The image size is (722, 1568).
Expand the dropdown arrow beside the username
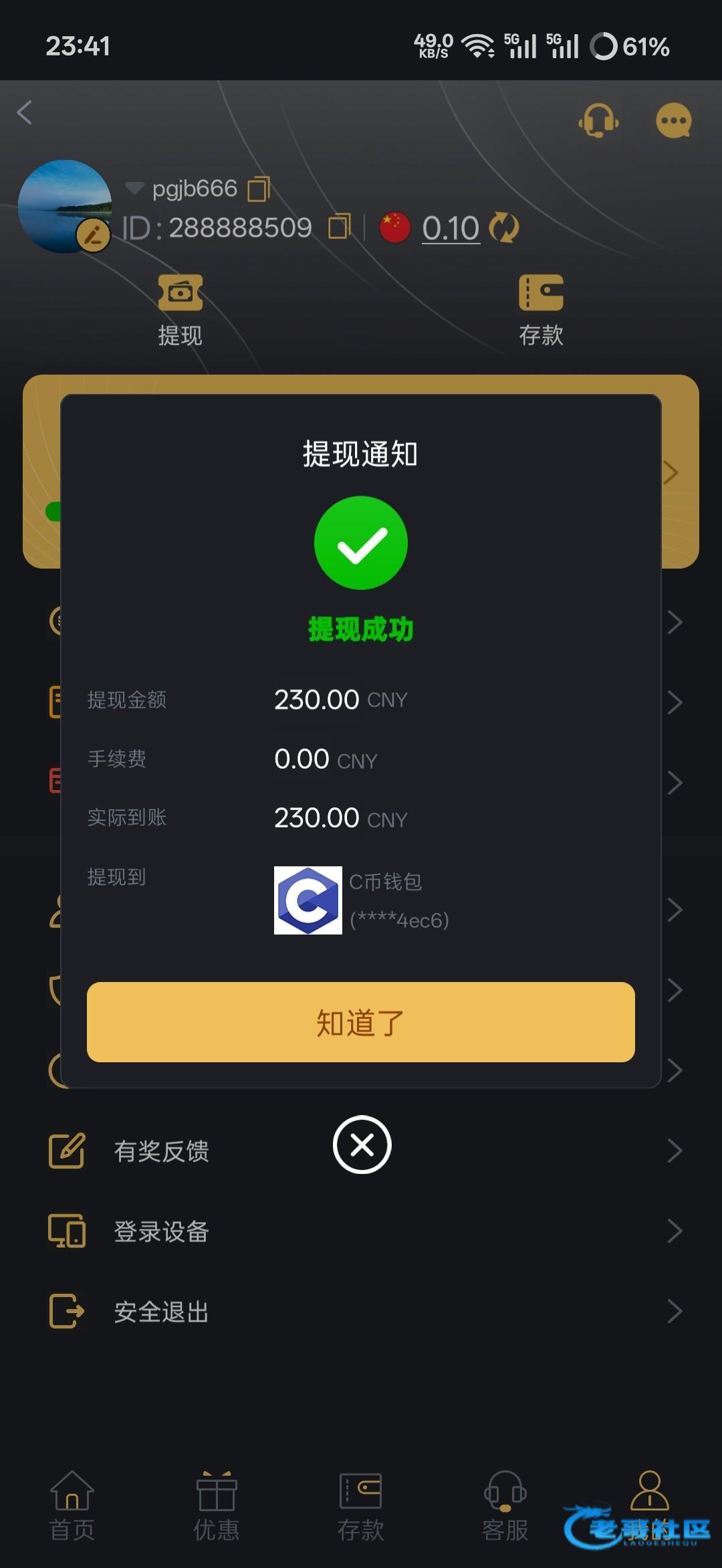(134, 188)
